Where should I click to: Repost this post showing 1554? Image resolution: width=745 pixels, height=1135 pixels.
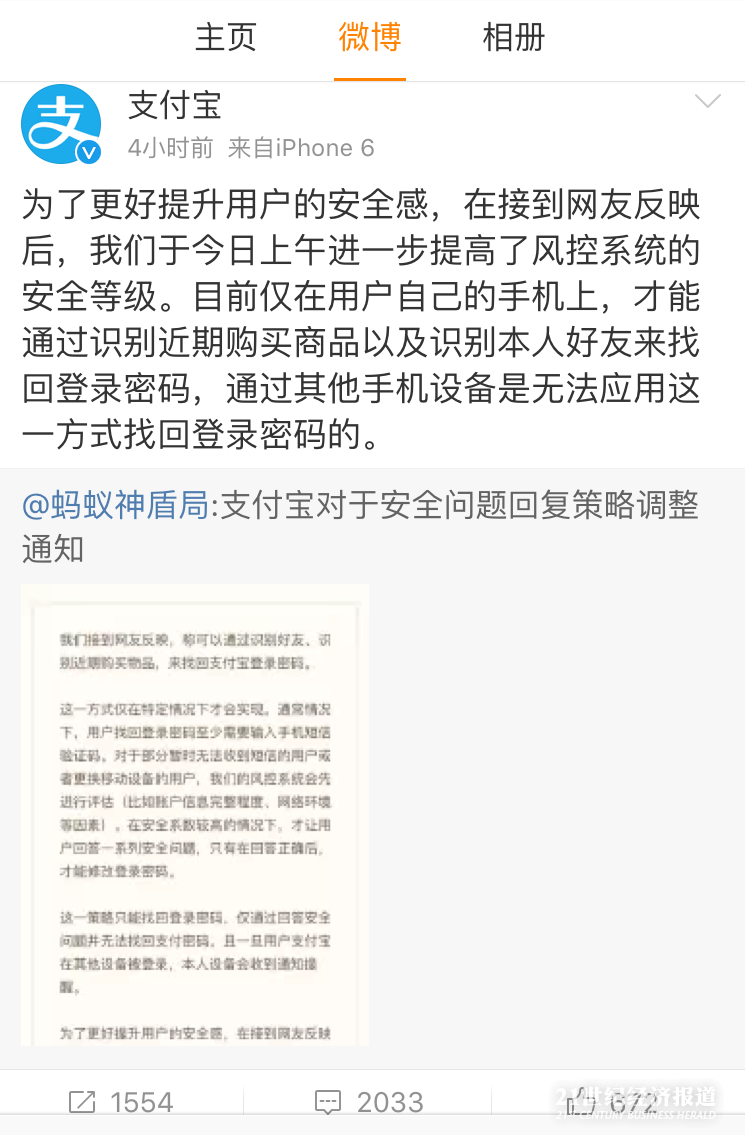[x=122, y=1101]
